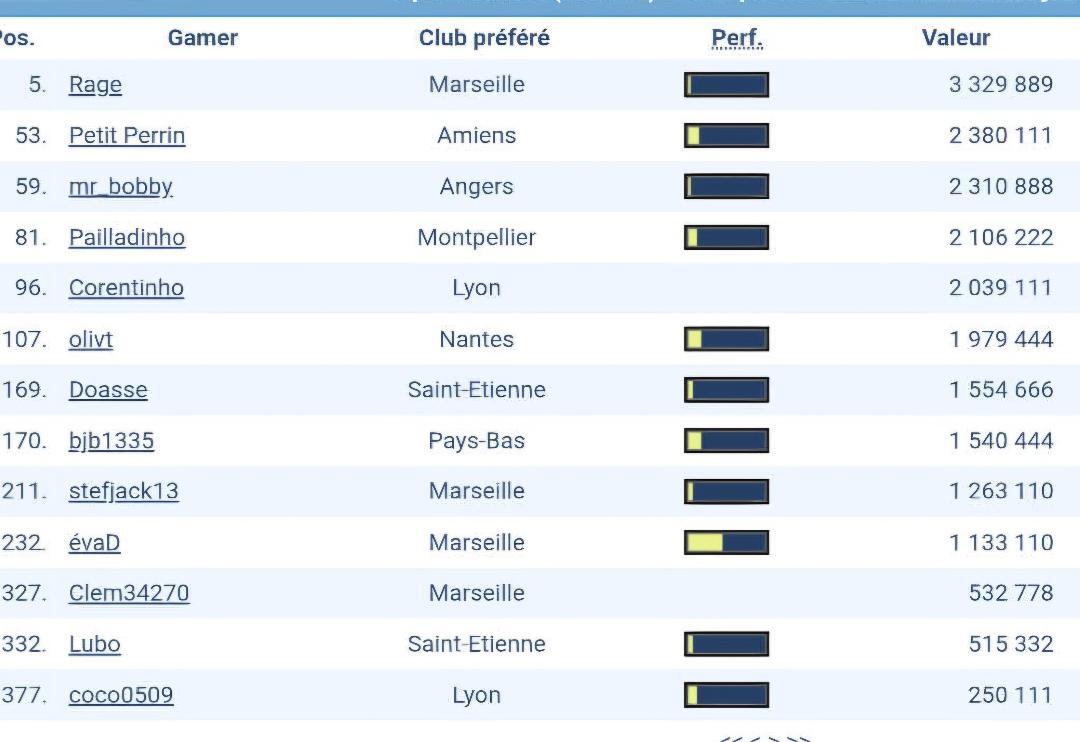This screenshot has width=1080, height=742.
Task: Open the Pailladinho profile link
Action: point(126,237)
